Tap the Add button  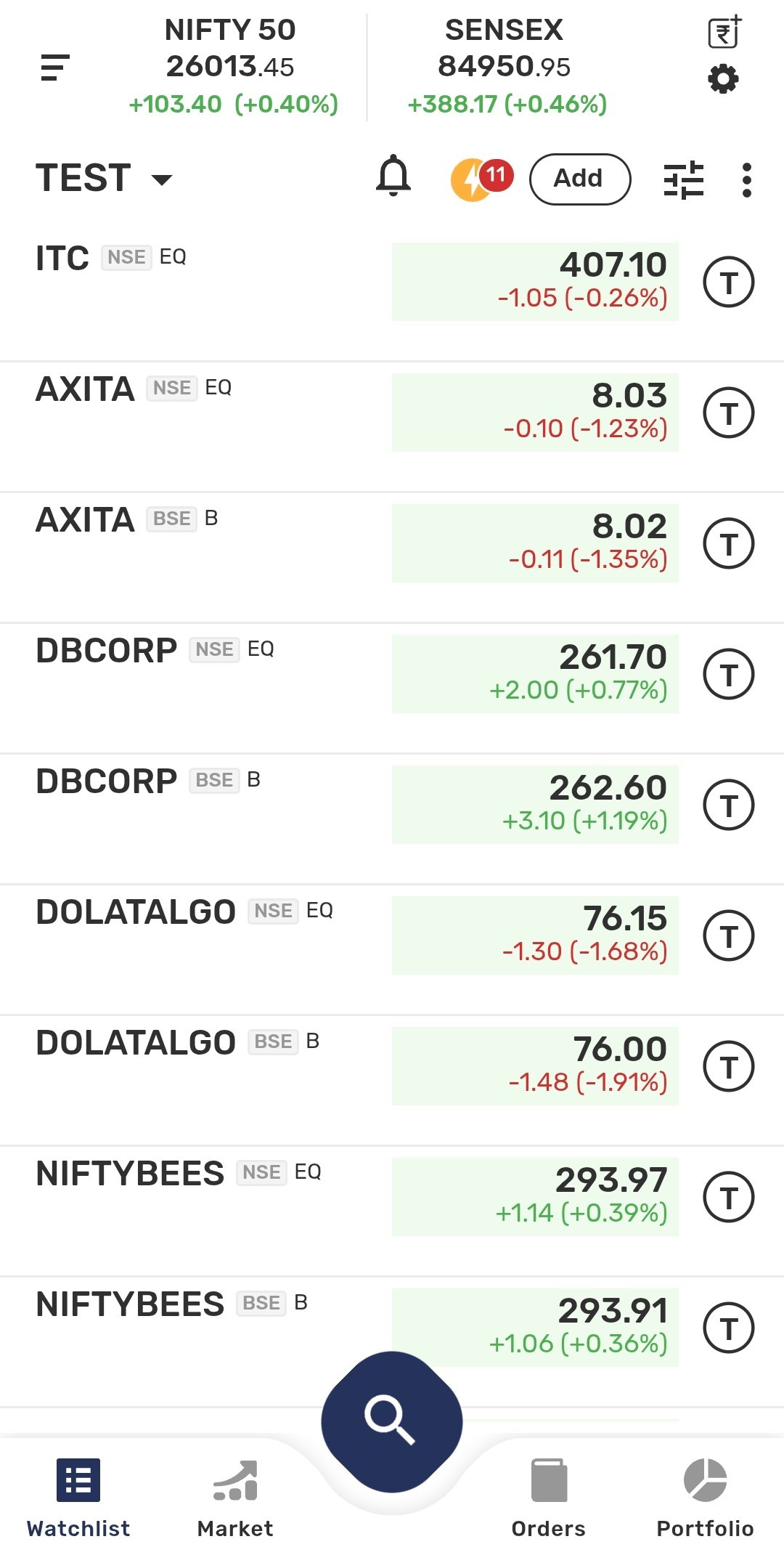point(579,179)
